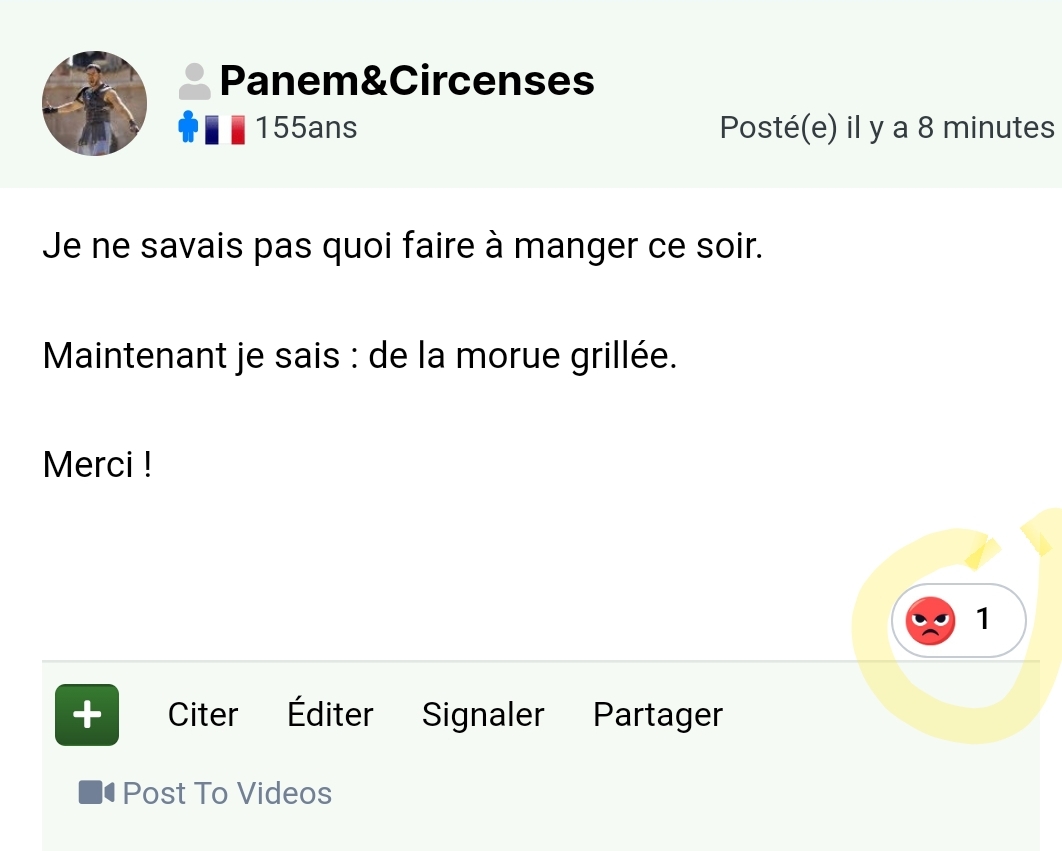Share the post via Partager
Viewport: 1062px width, 851px height.
click(x=657, y=715)
